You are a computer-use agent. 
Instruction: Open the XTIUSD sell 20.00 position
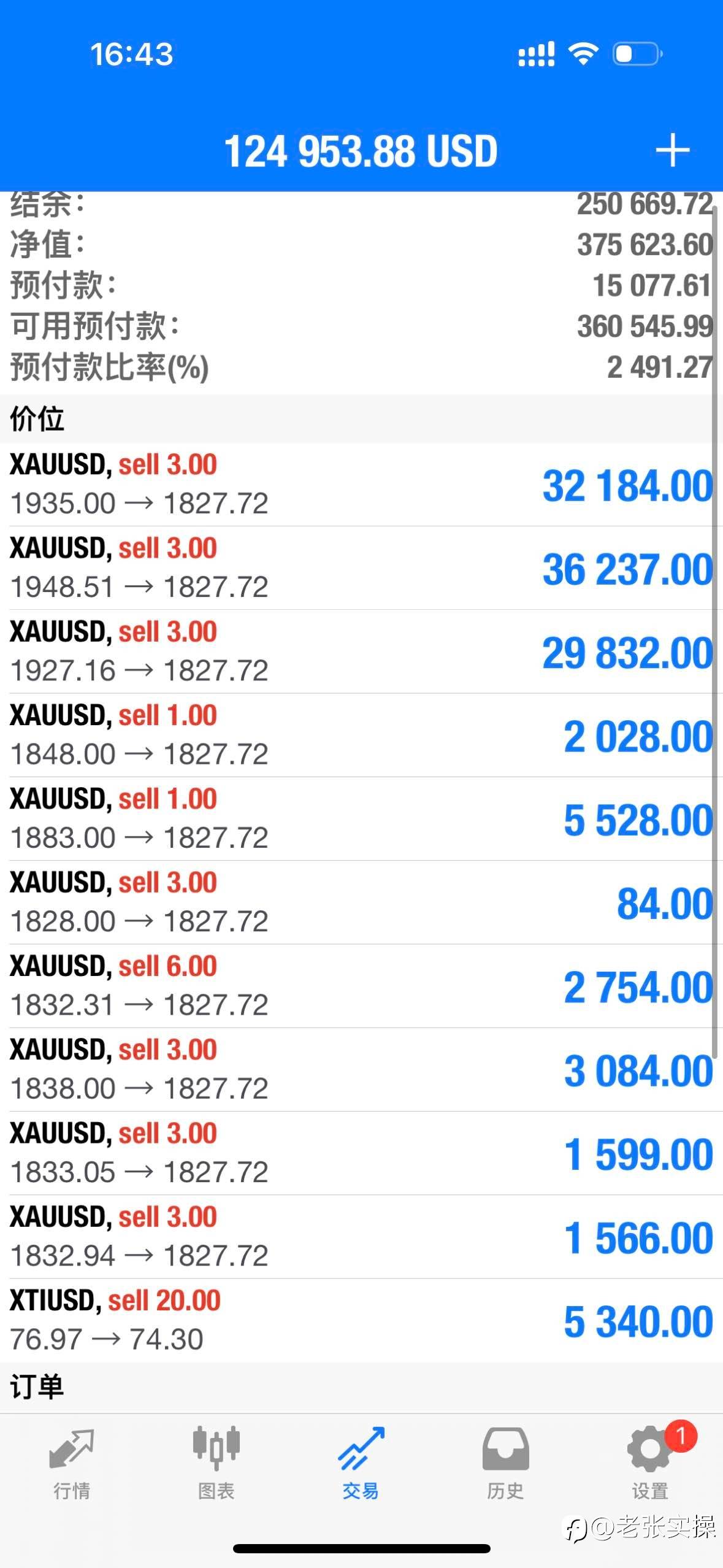point(361,1320)
